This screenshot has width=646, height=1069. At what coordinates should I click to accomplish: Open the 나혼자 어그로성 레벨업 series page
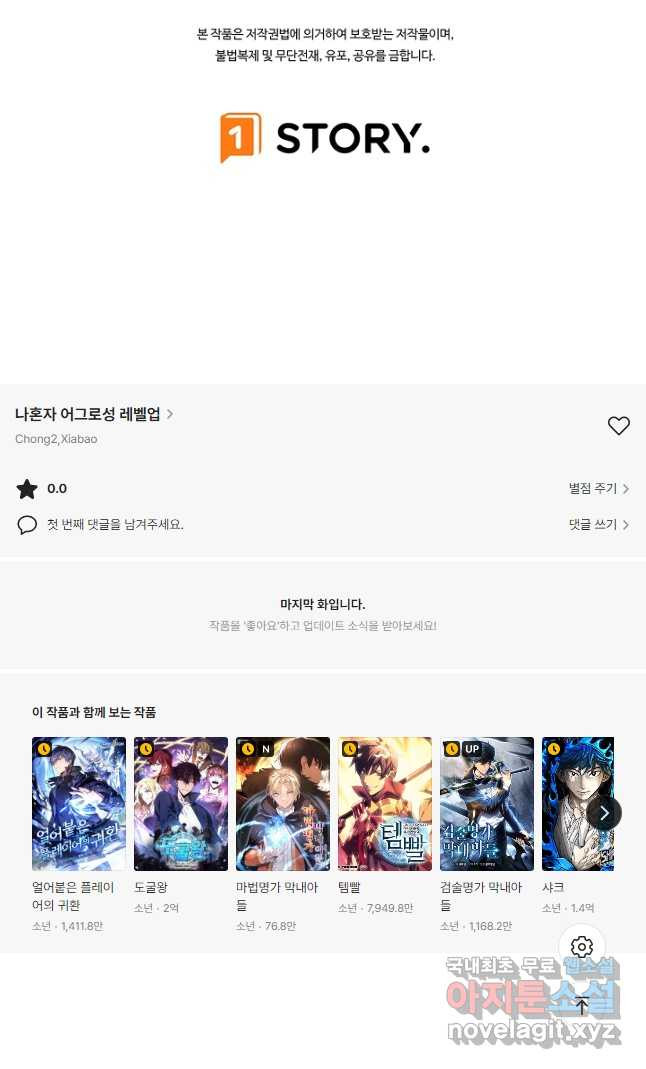(94, 414)
